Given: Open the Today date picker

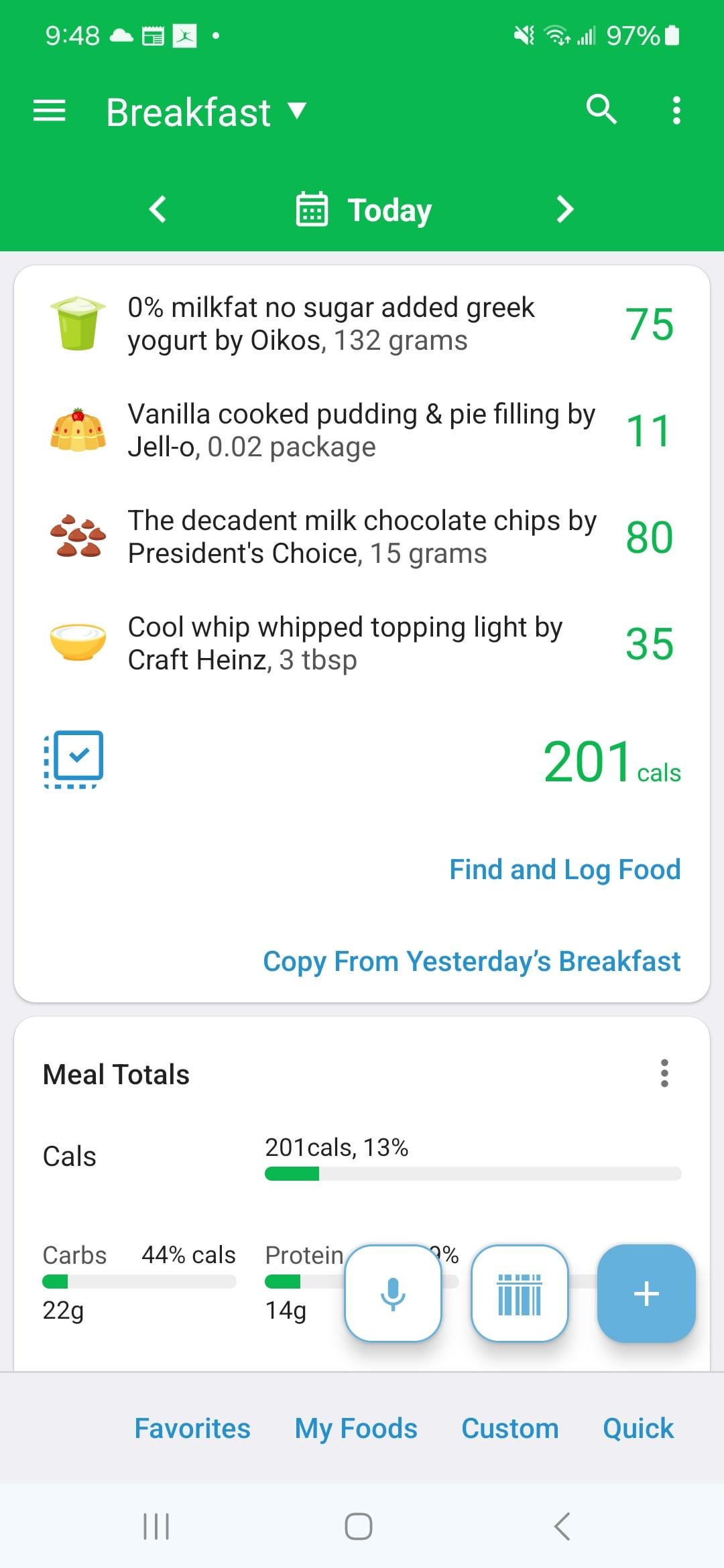Looking at the screenshot, I should click(364, 210).
